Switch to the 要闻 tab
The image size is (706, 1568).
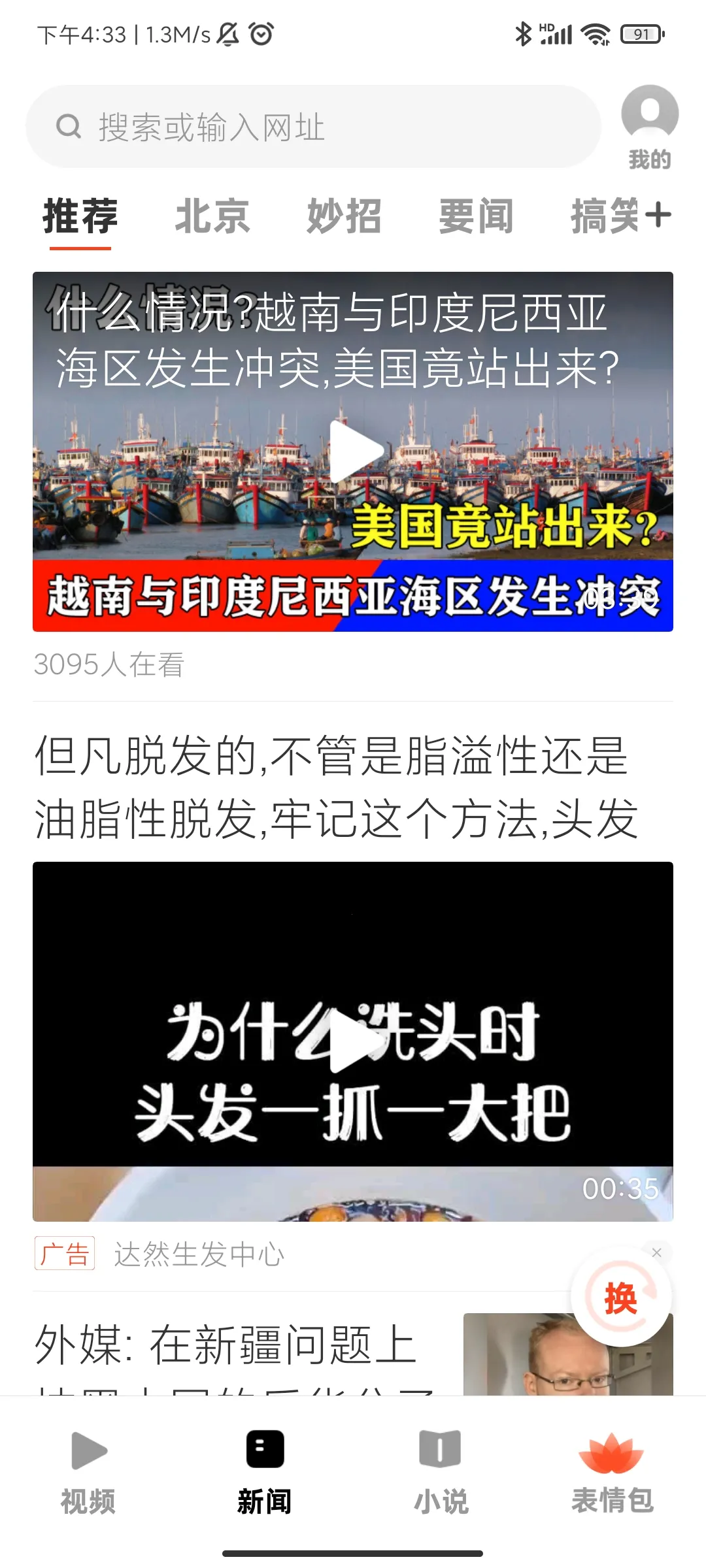(476, 216)
